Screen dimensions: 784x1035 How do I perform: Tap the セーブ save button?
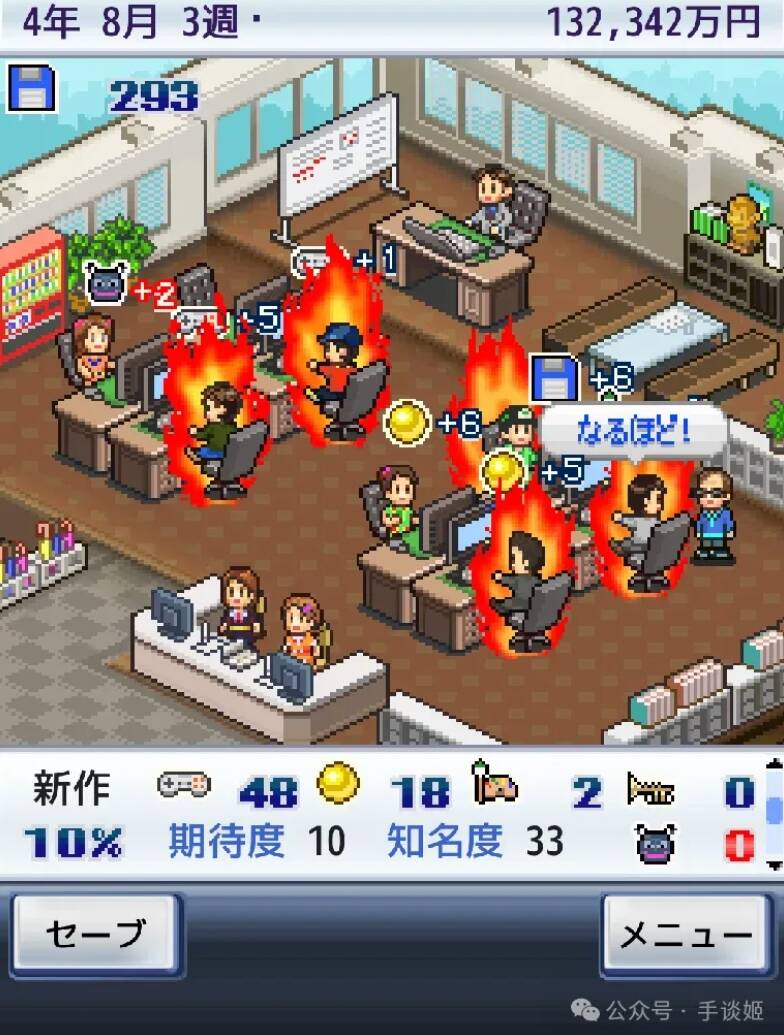pos(96,934)
